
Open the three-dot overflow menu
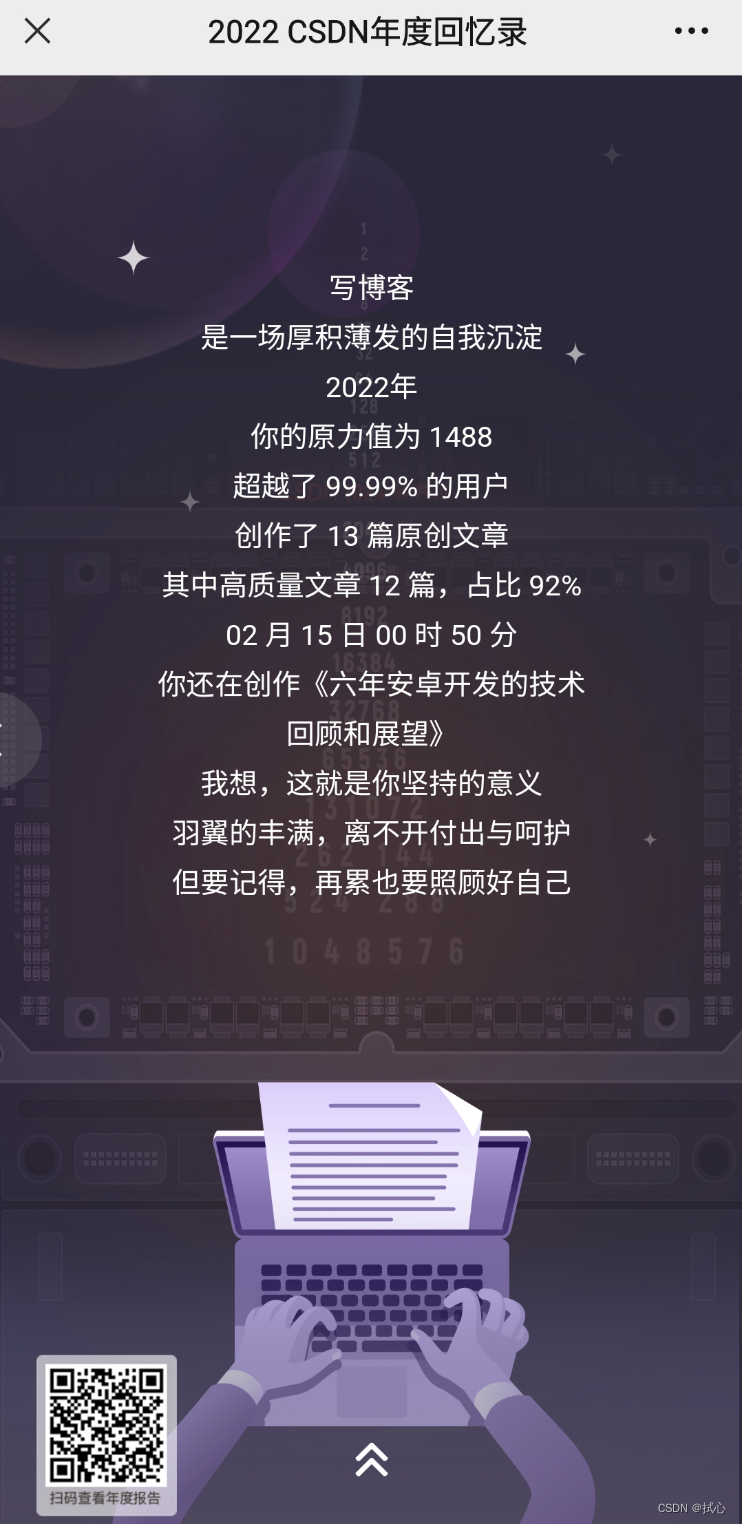click(x=691, y=32)
